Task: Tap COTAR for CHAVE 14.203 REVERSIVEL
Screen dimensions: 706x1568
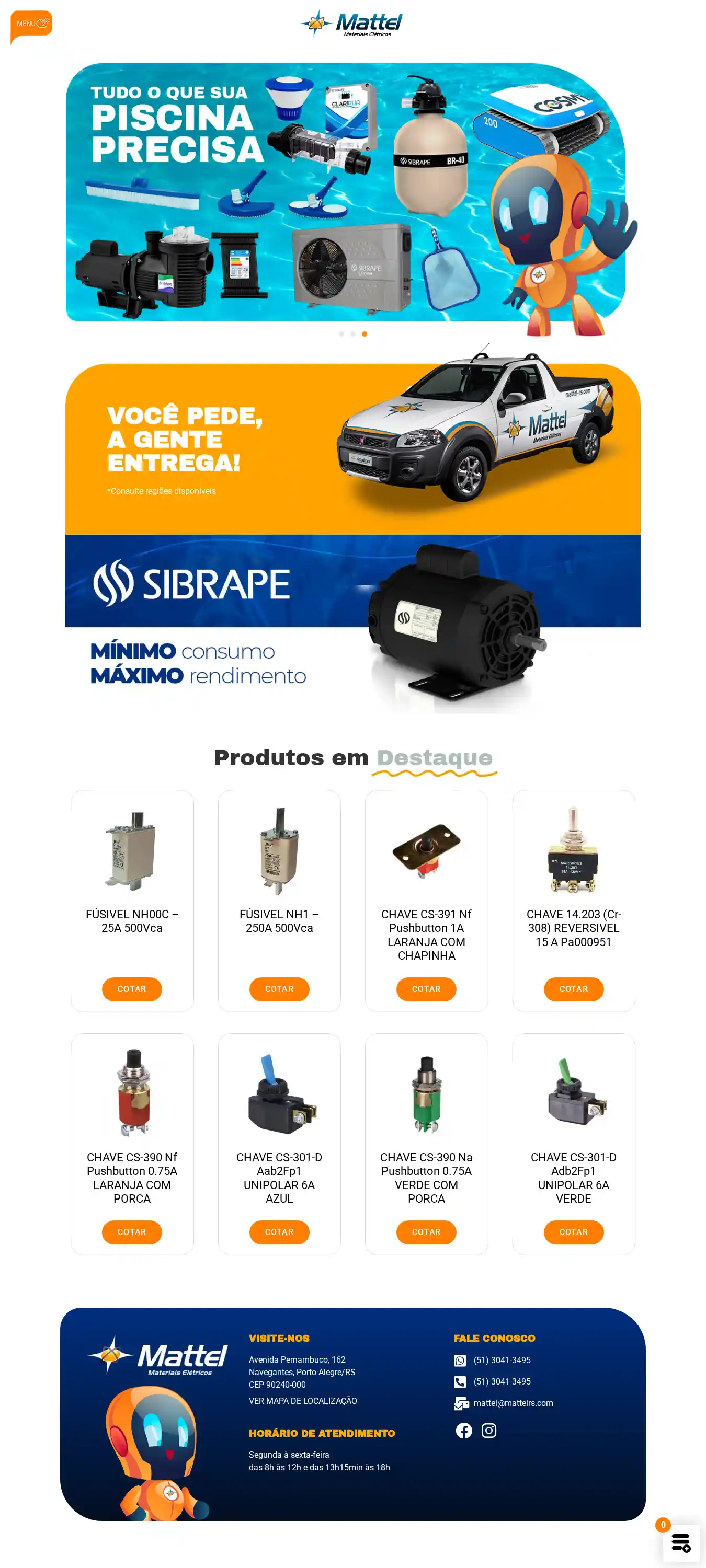Action: (x=573, y=988)
